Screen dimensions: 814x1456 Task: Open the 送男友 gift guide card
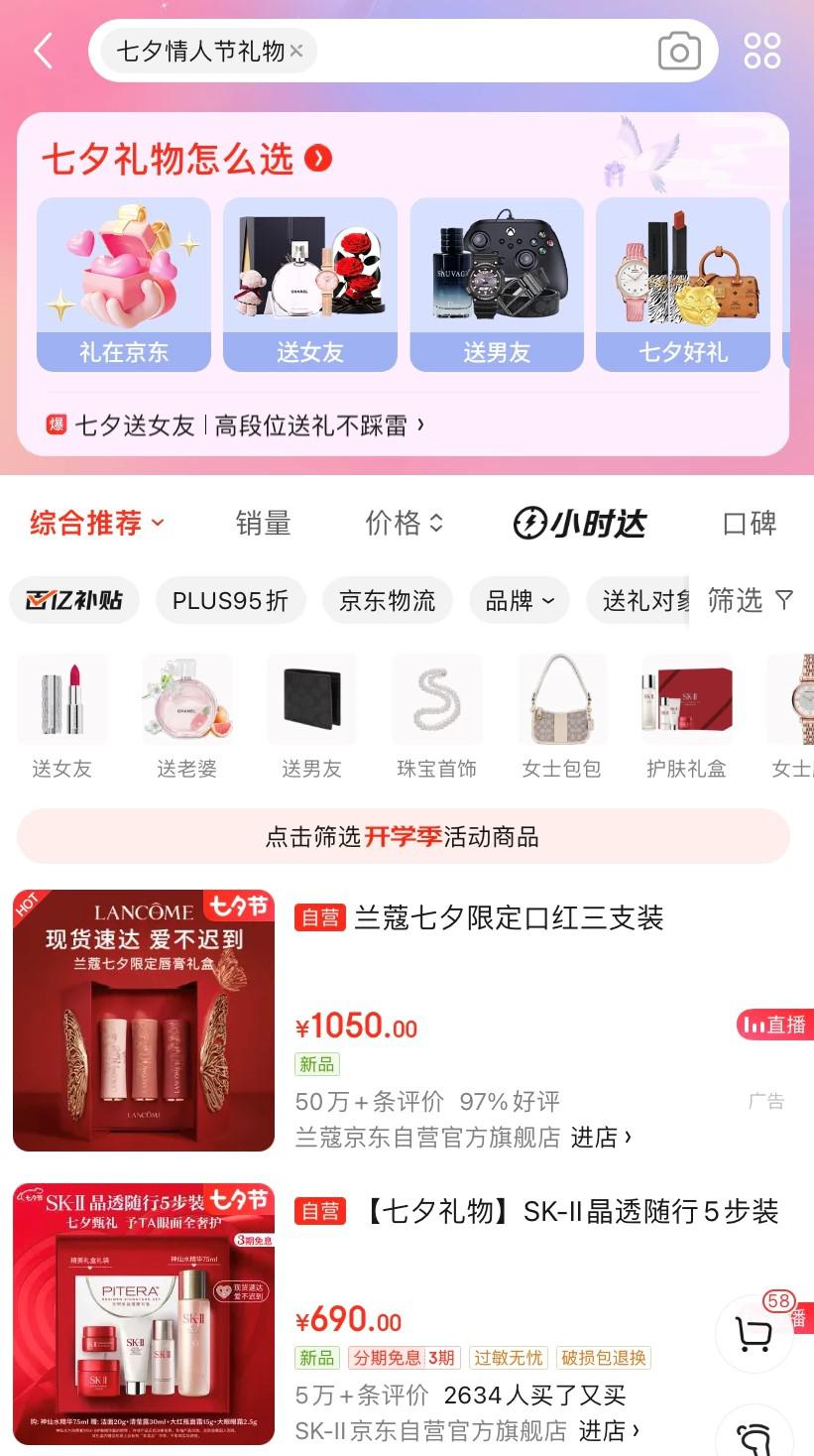click(x=496, y=284)
